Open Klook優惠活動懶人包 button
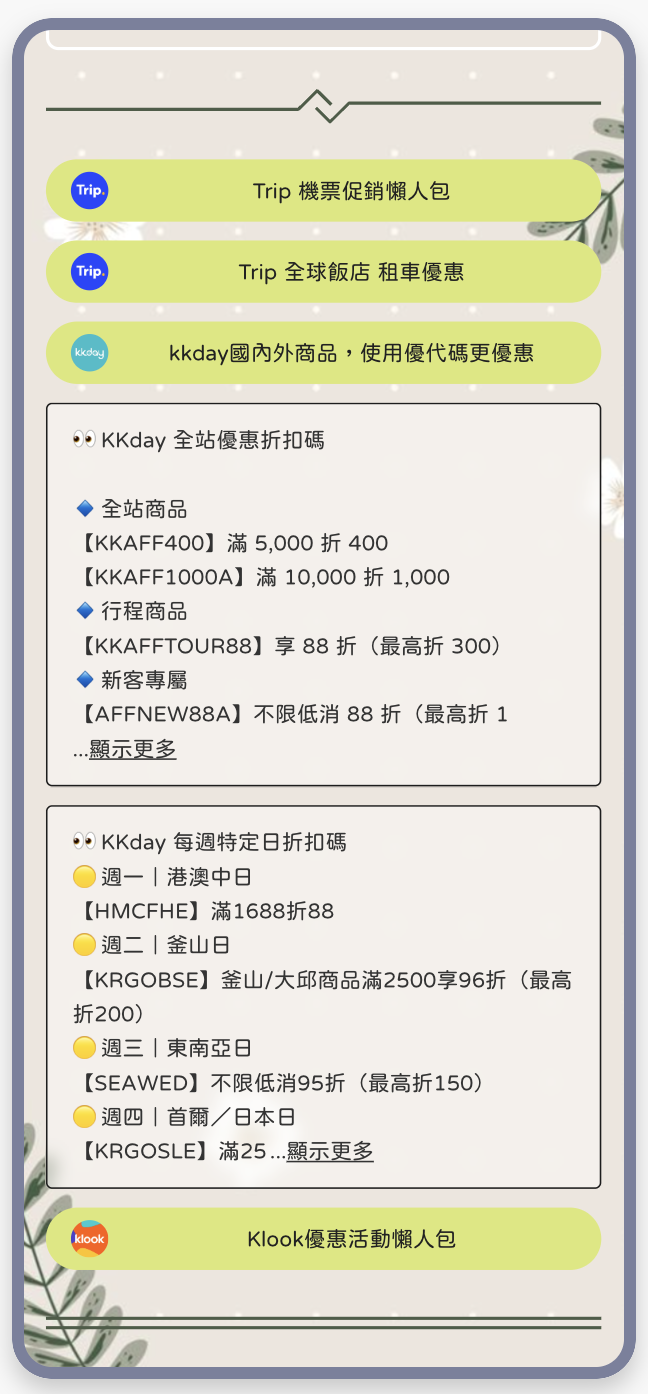Image resolution: width=648 pixels, height=1394 pixels. [323, 1238]
